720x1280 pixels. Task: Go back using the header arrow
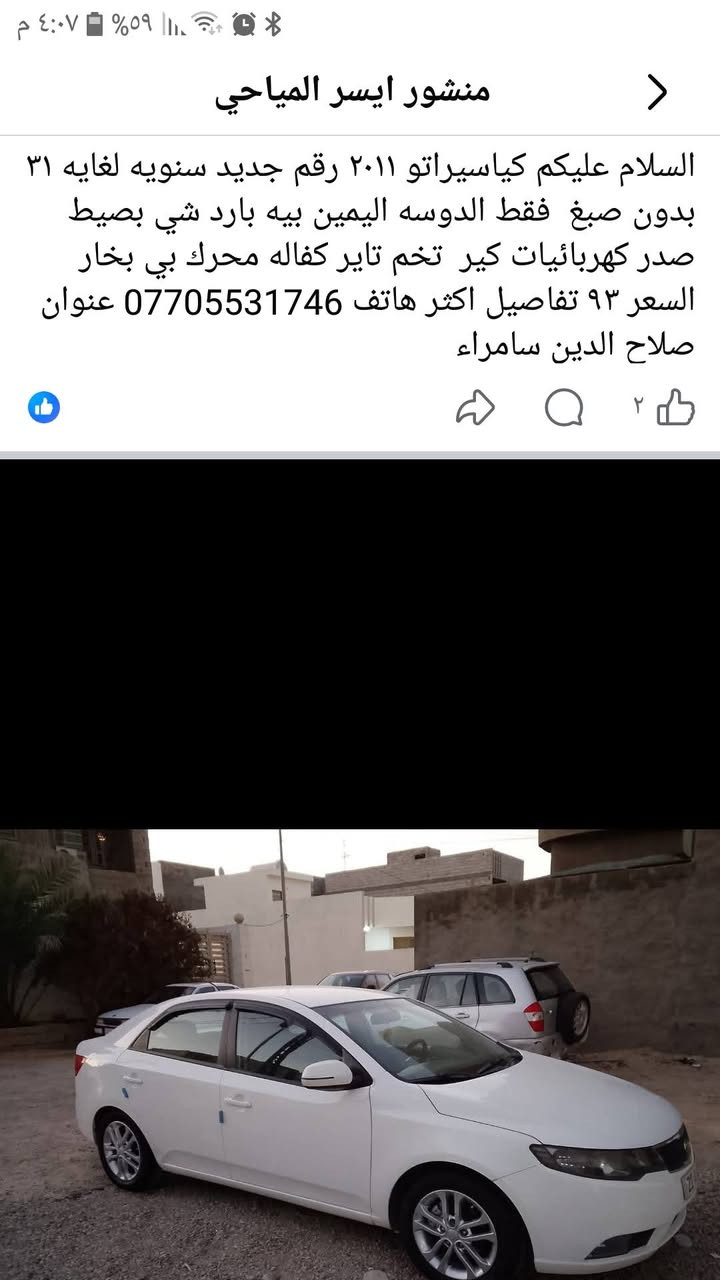coord(657,93)
